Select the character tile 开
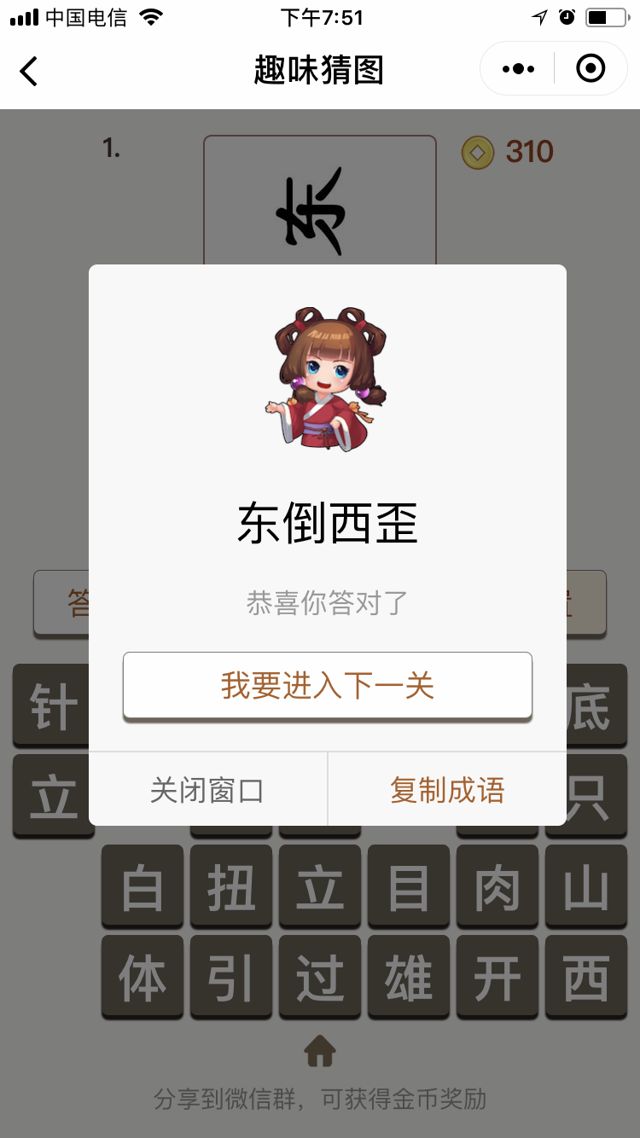640x1138 pixels. (497, 977)
